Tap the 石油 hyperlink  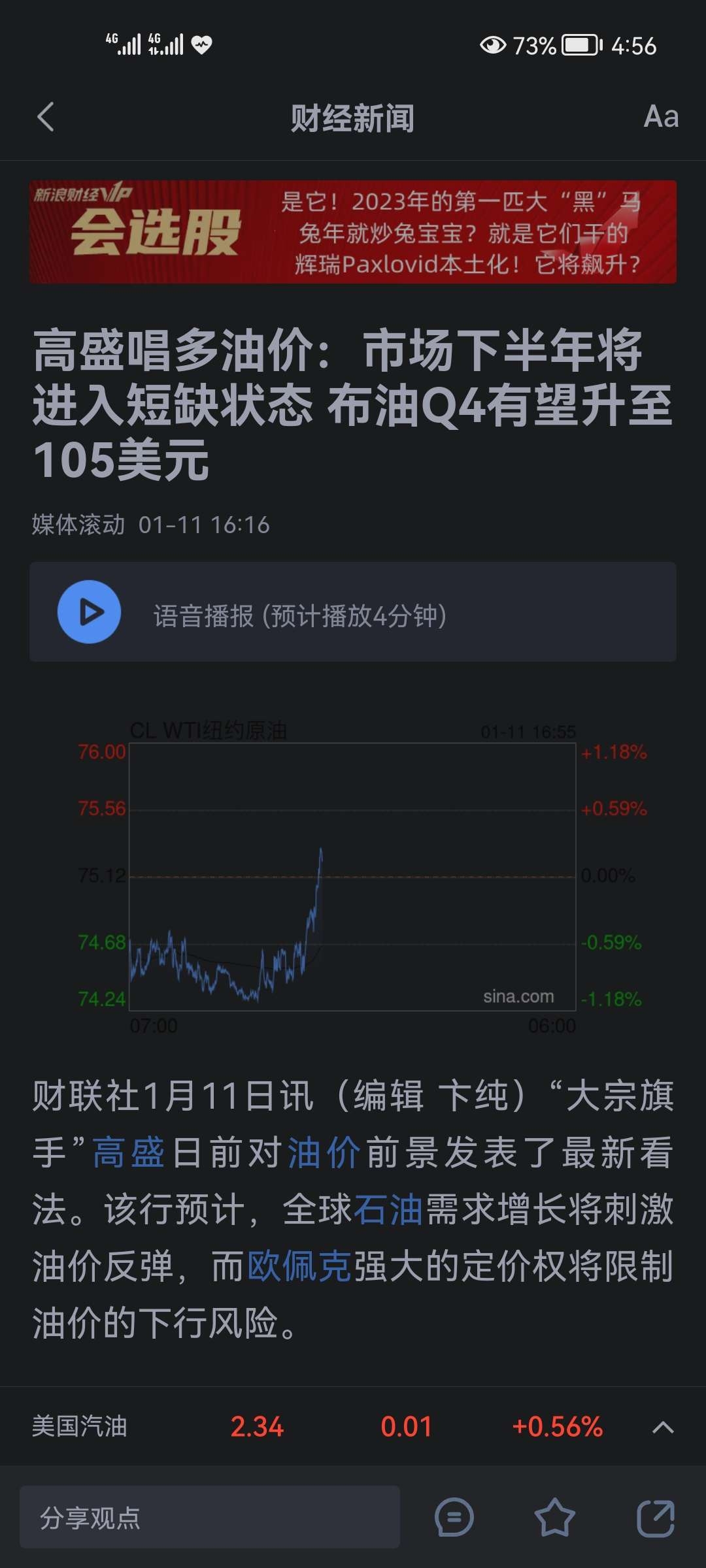[x=388, y=1209]
